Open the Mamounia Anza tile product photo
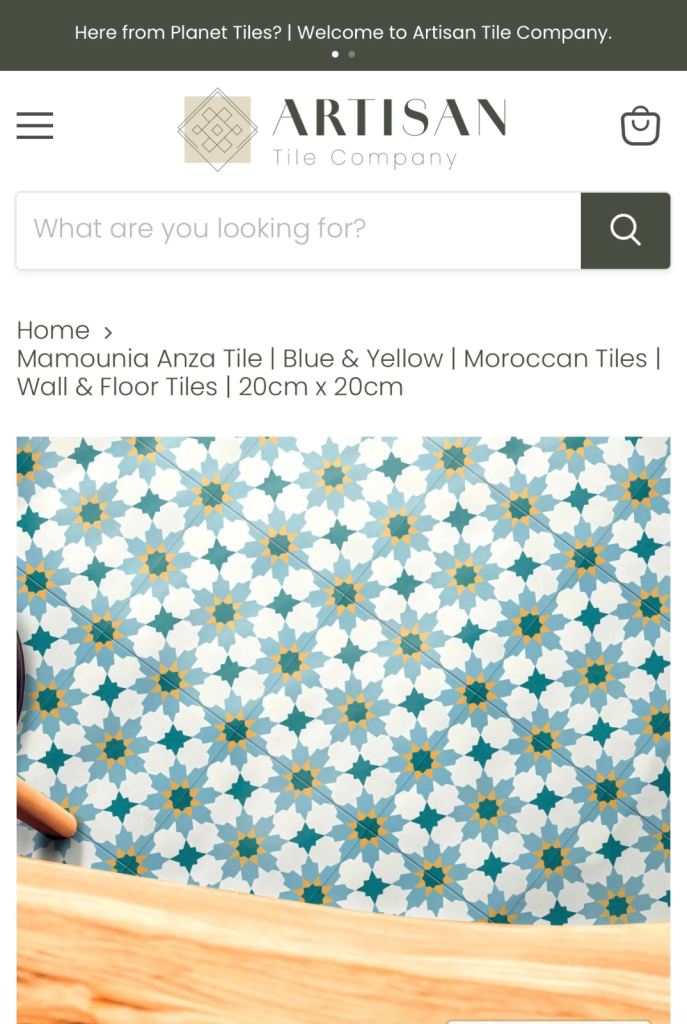 [343, 700]
